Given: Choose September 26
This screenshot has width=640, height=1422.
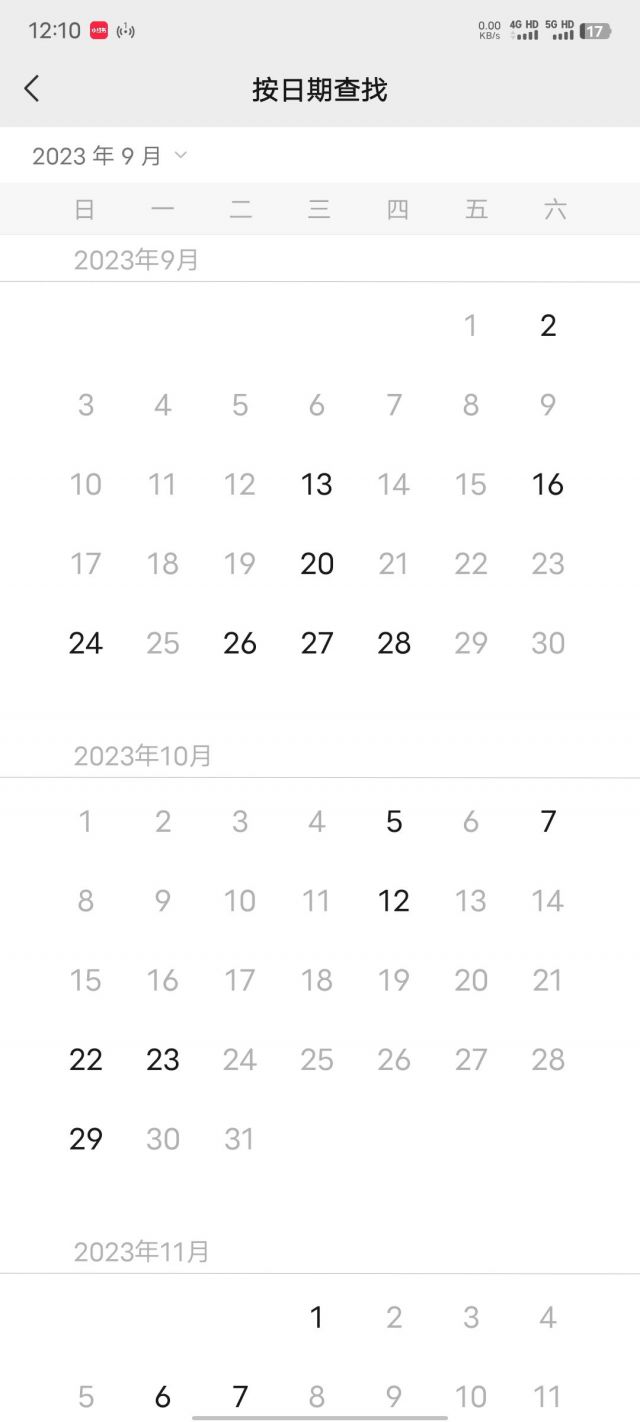Looking at the screenshot, I should (240, 643).
